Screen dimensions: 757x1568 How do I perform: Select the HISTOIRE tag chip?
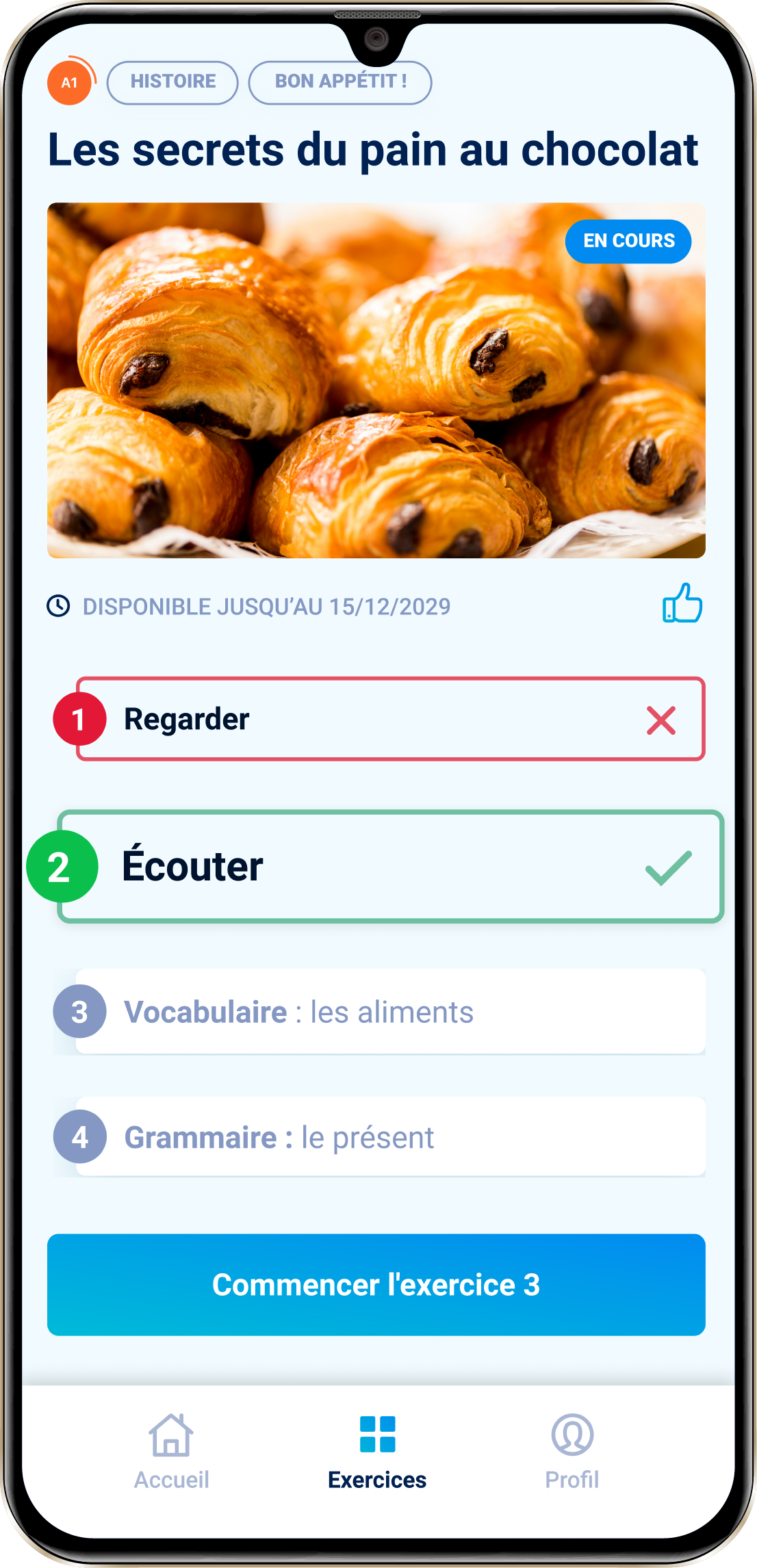pos(172,82)
